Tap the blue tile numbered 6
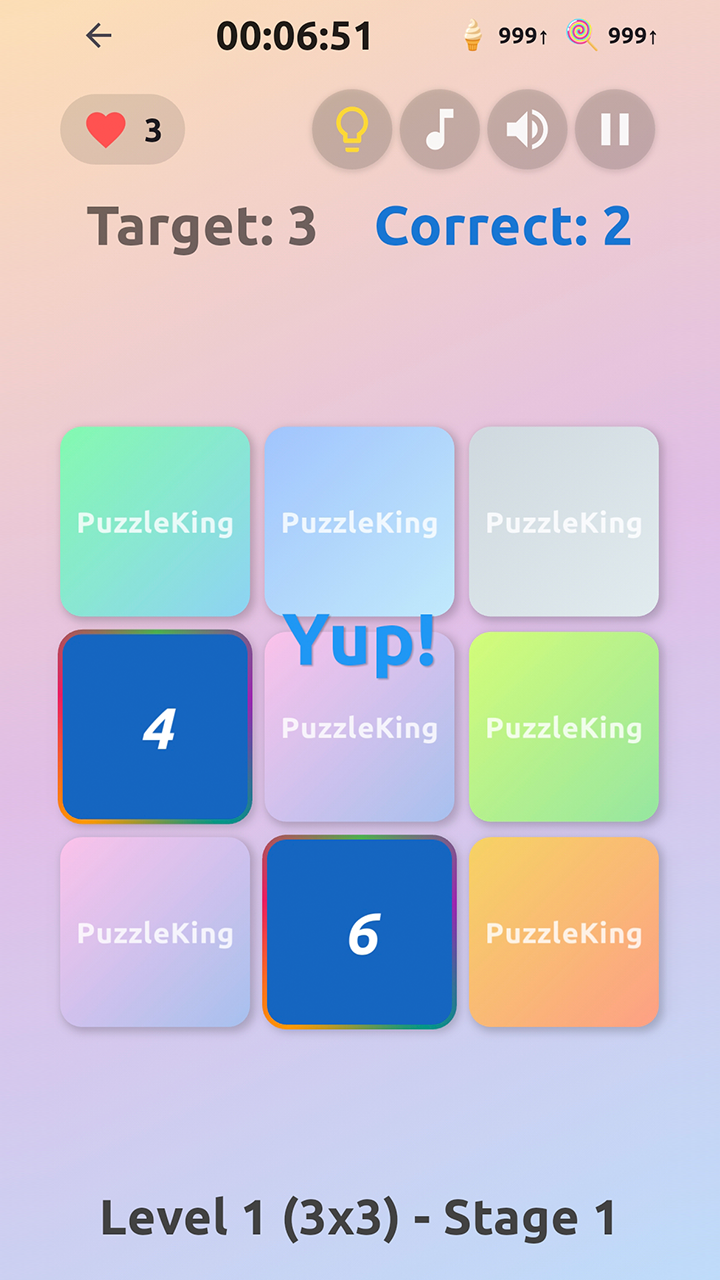This screenshot has width=720, height=1280. coord(359,932)
